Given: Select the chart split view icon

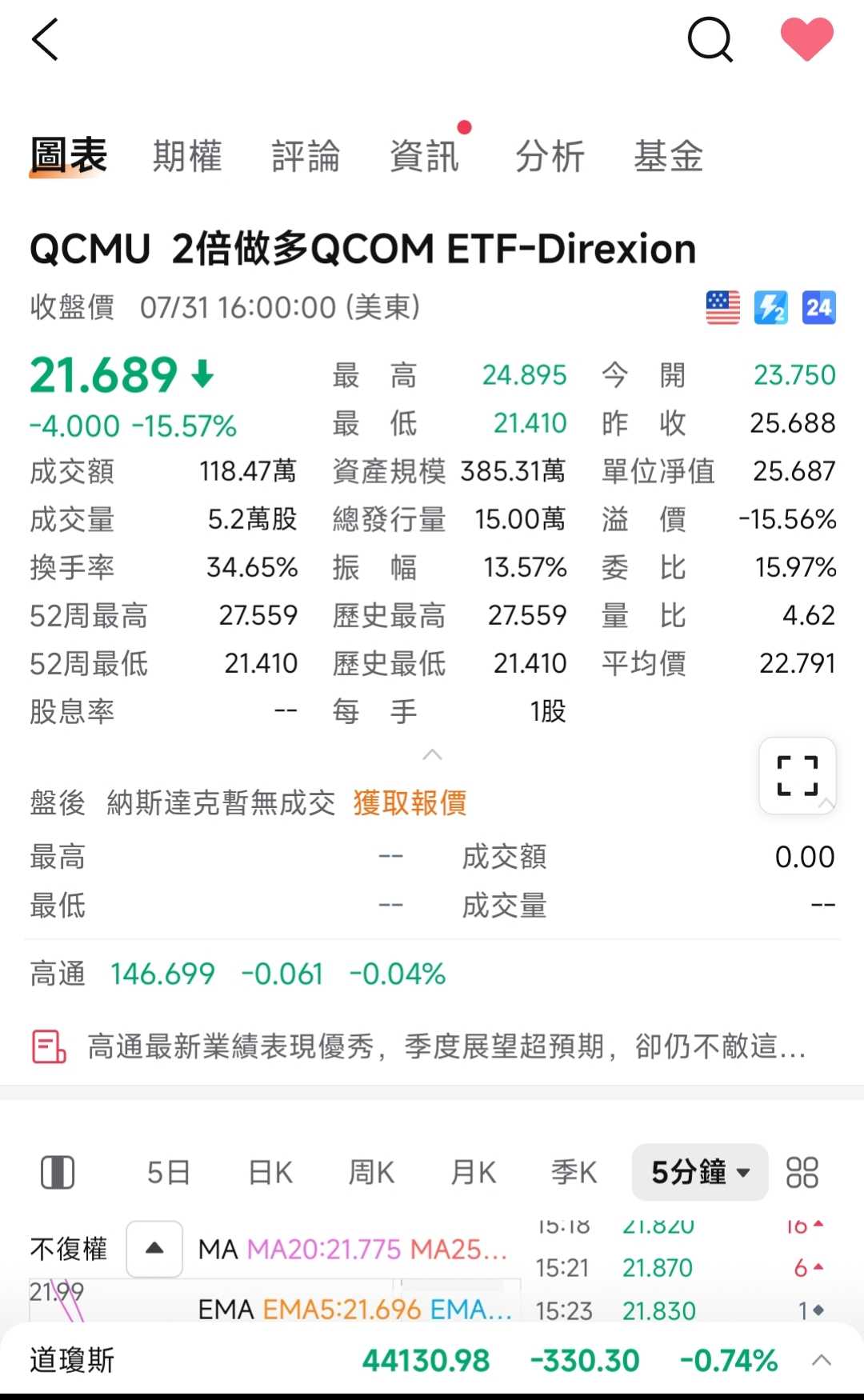Looking at the screenshot, I should click(57, 1171).
